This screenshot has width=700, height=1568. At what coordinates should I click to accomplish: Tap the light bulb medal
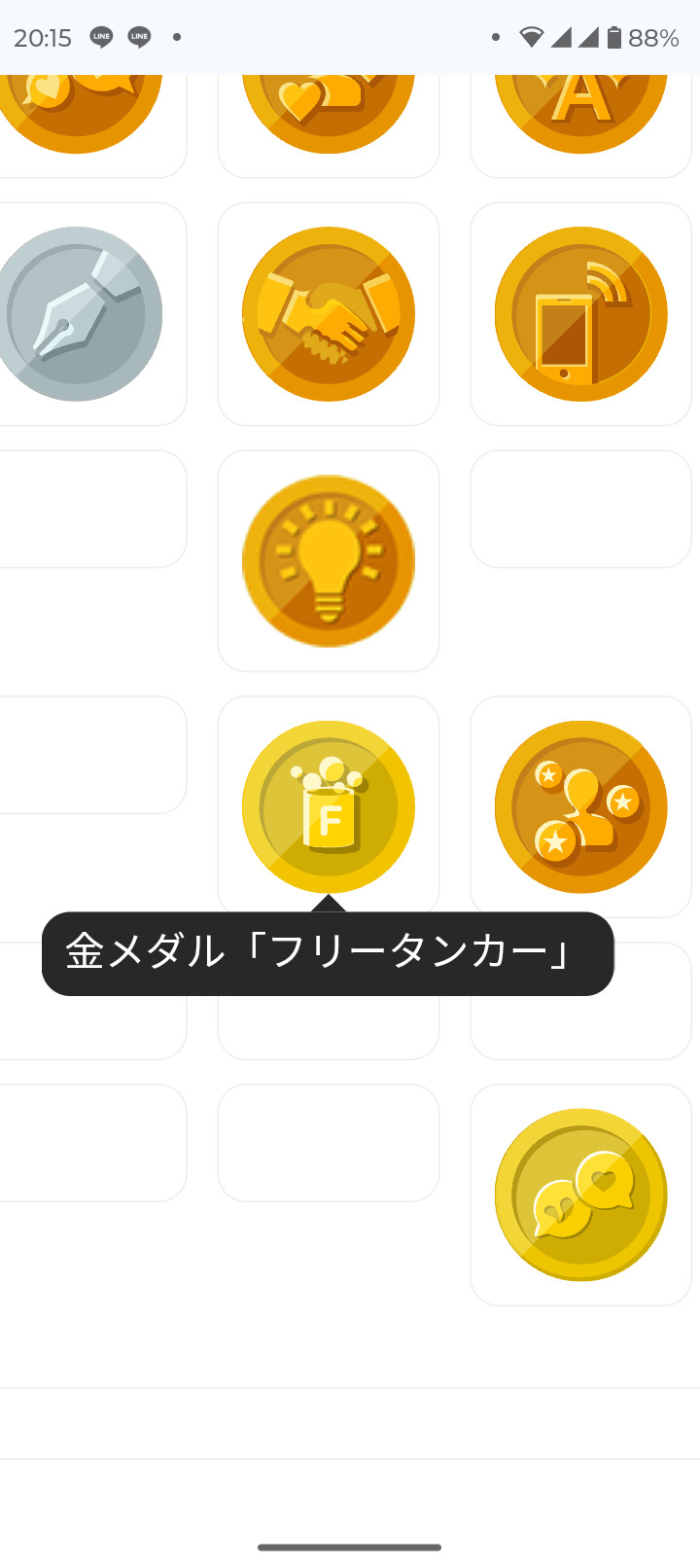coord(329,561)
